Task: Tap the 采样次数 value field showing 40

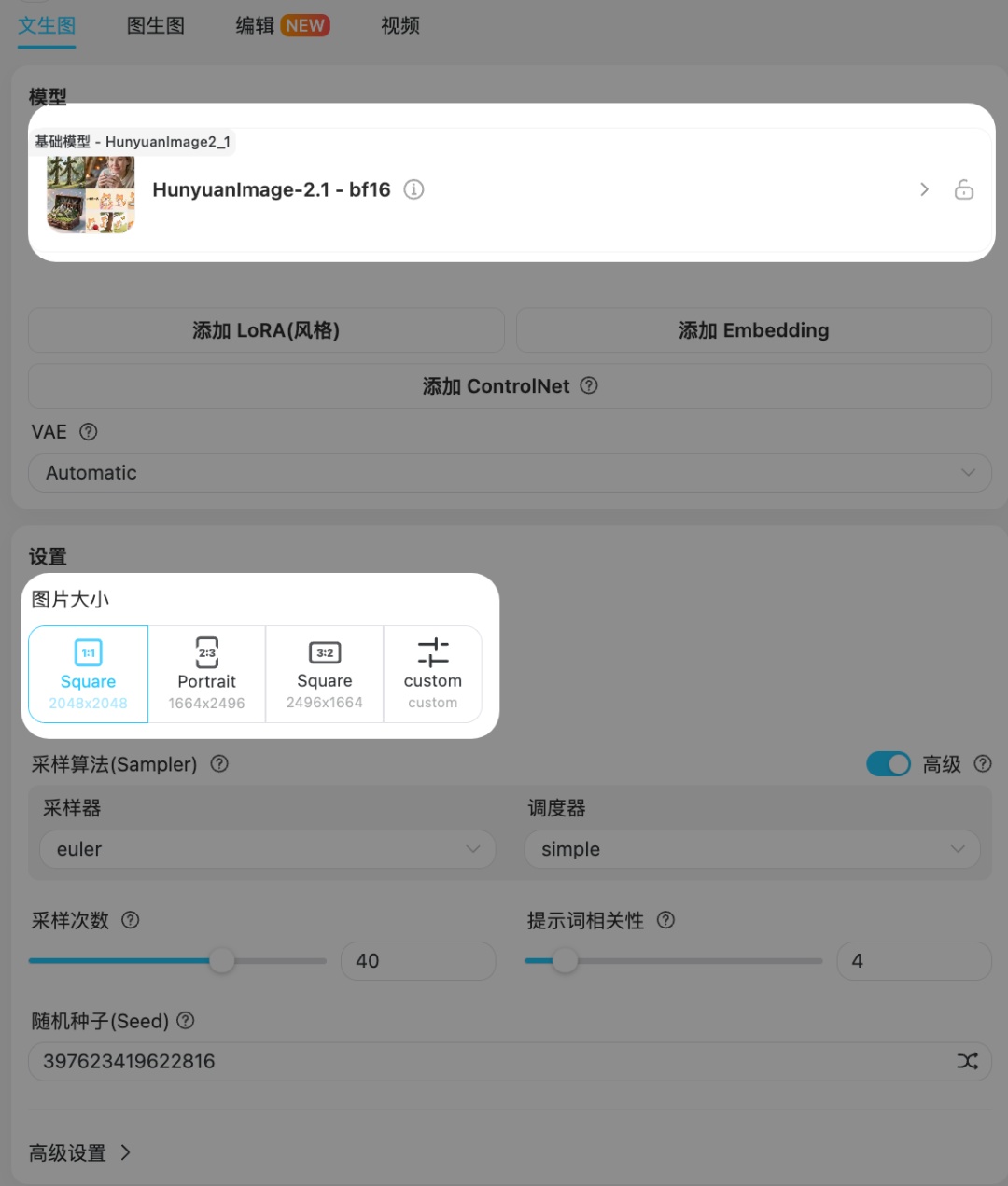Action: pos(417,961)
